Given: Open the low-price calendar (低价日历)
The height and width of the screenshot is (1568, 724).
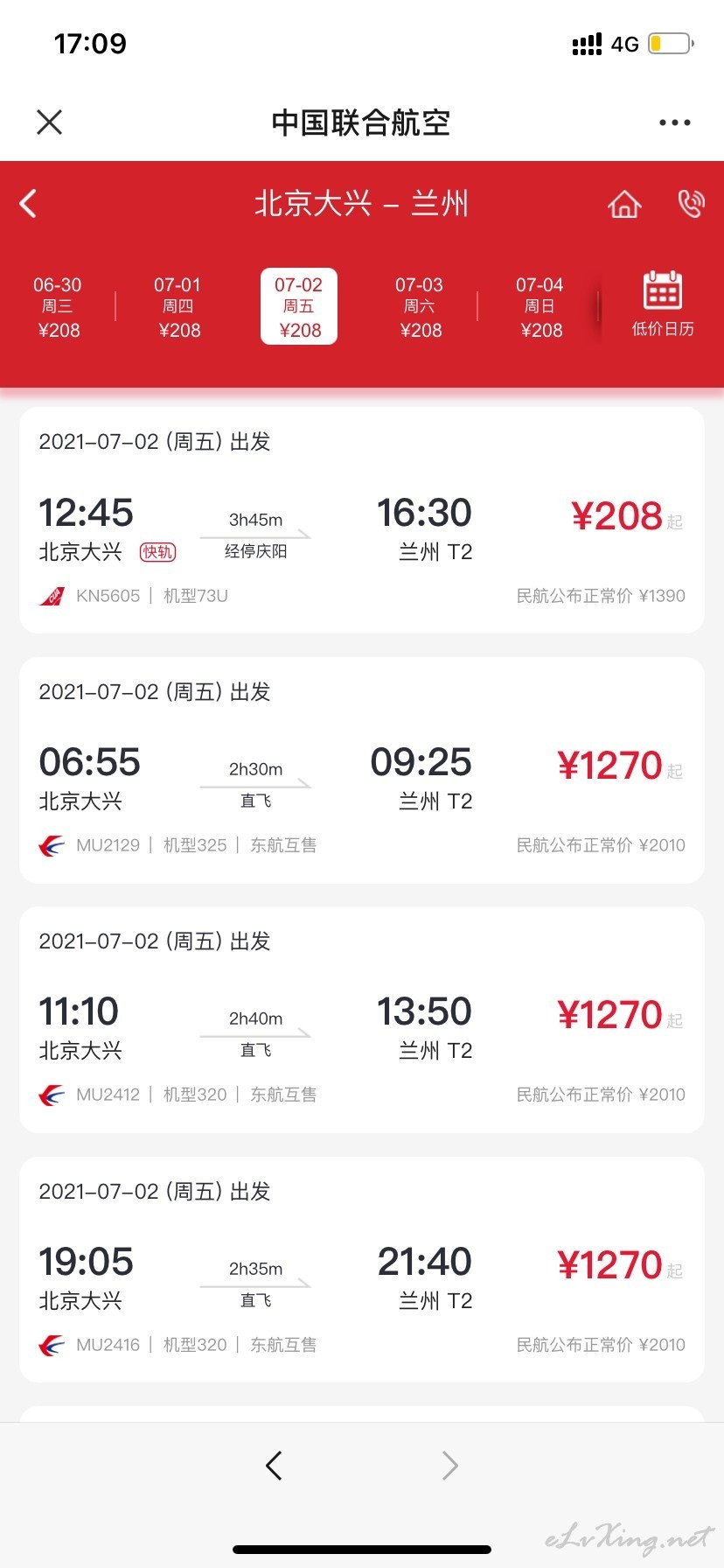Looking at the screenshot, I should click(x=663, y=304).
